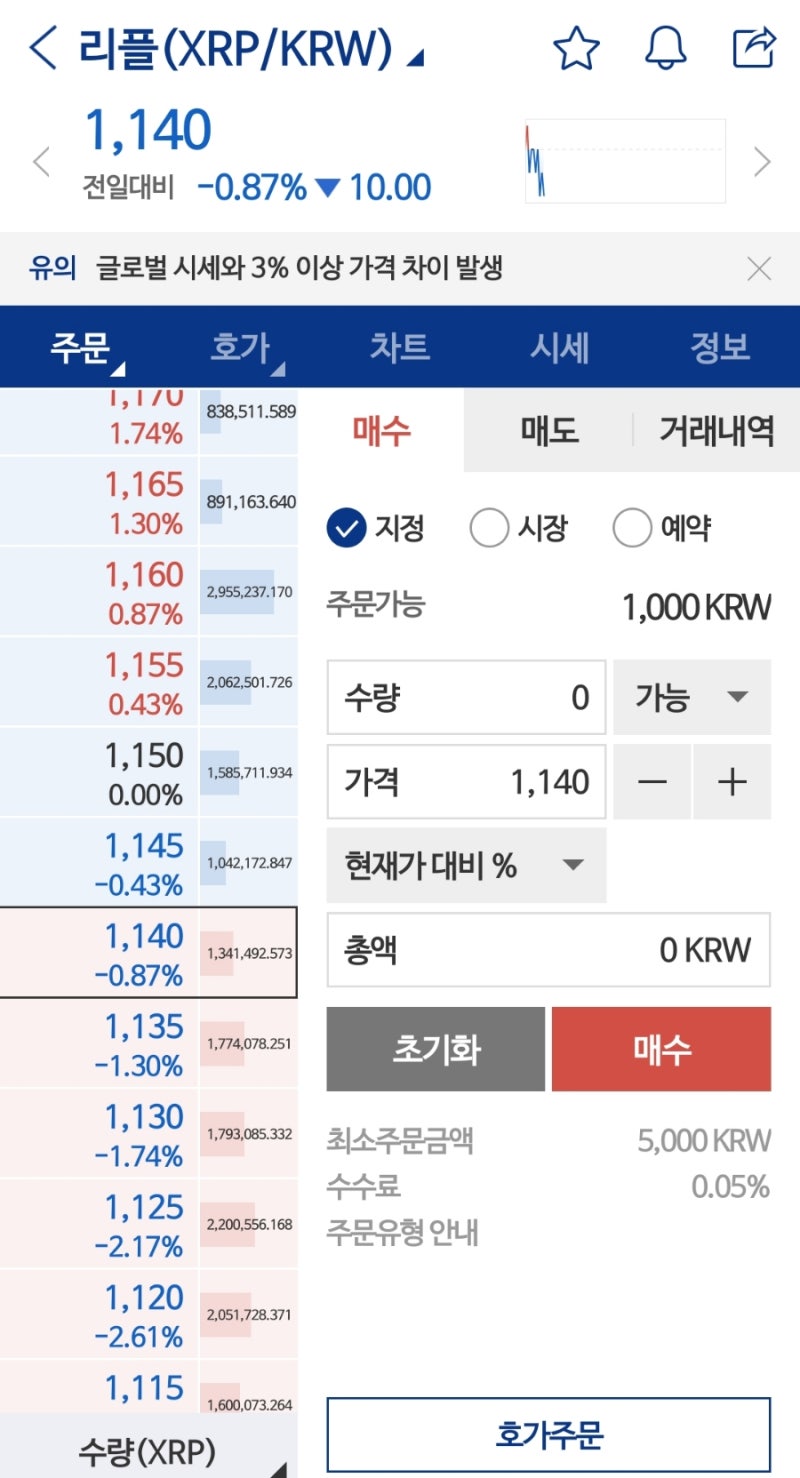Viewport: 800px width, 1478px height.
Task: Tap the 수량 quantity field
Action: pos(466,697)
